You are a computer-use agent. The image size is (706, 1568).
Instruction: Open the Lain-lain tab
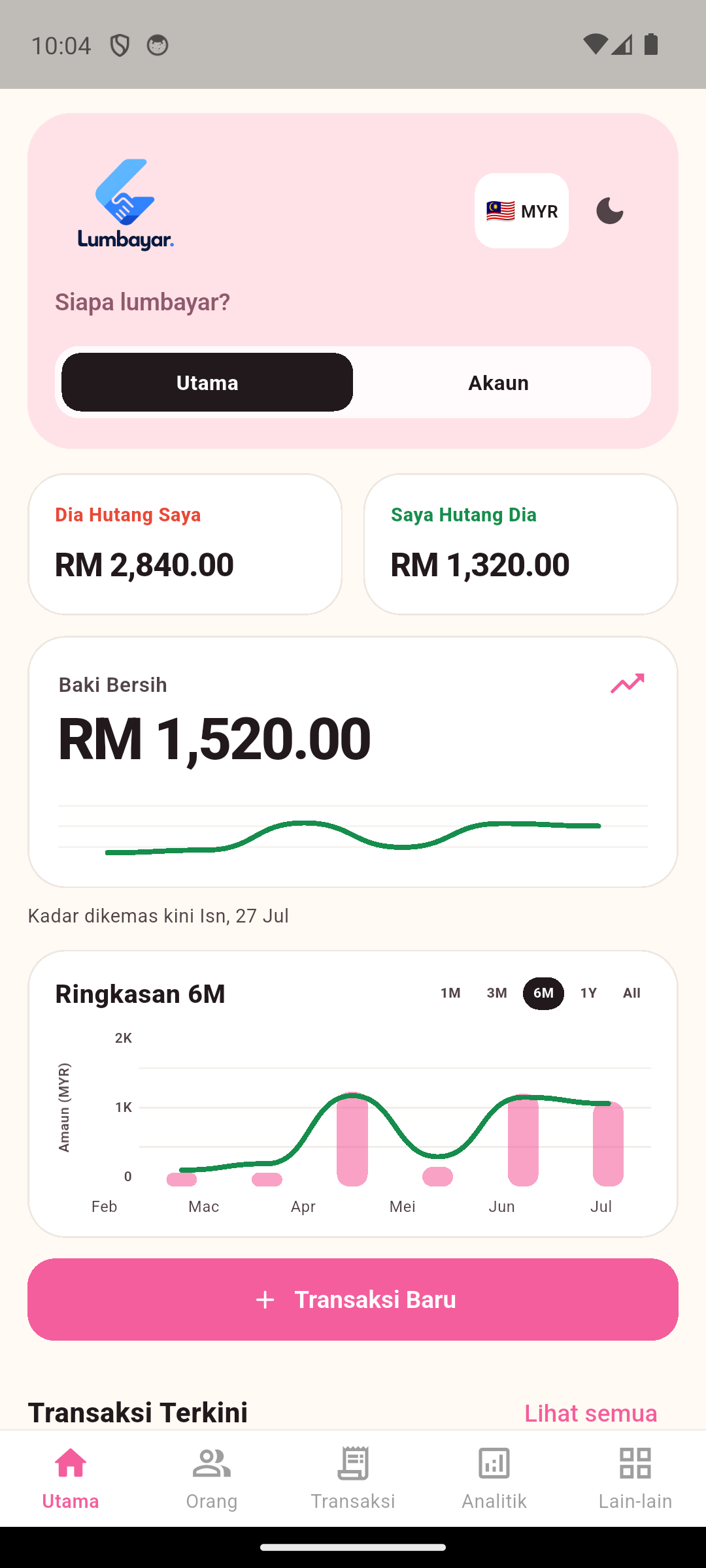click(x=635, y=1478)
